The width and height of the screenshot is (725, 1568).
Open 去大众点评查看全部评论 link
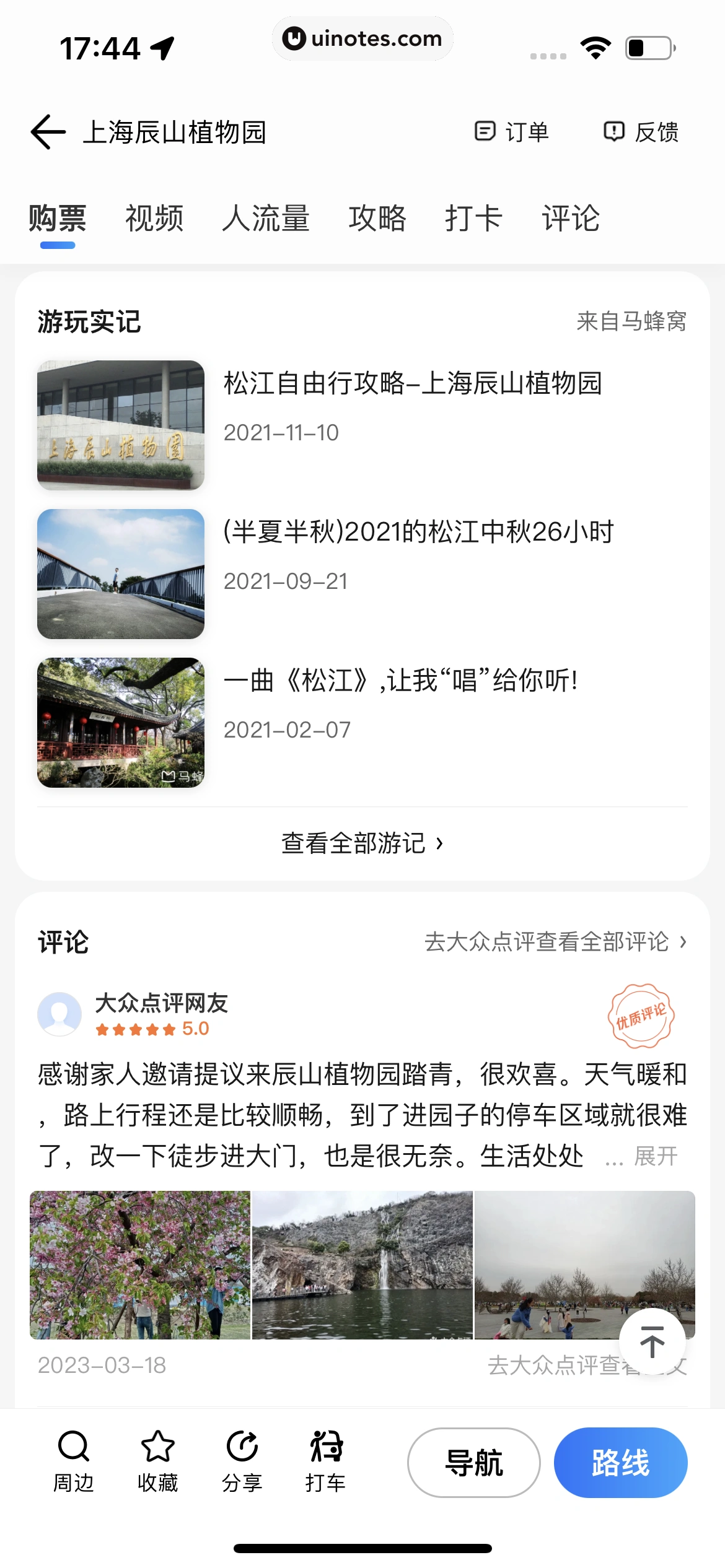555,942
